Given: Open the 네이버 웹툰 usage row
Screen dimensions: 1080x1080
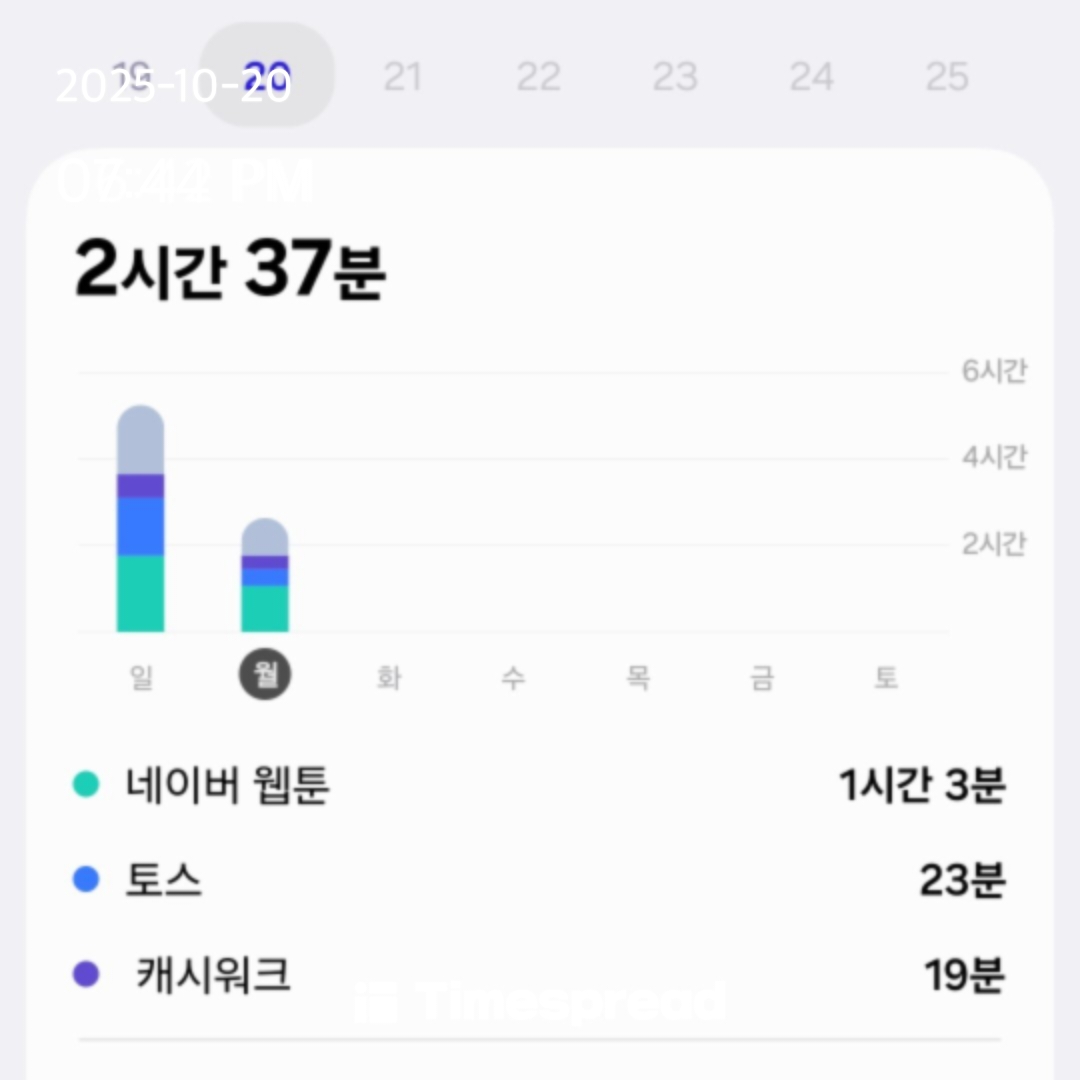Looking at the screenshot, I should tap(539, 785).
